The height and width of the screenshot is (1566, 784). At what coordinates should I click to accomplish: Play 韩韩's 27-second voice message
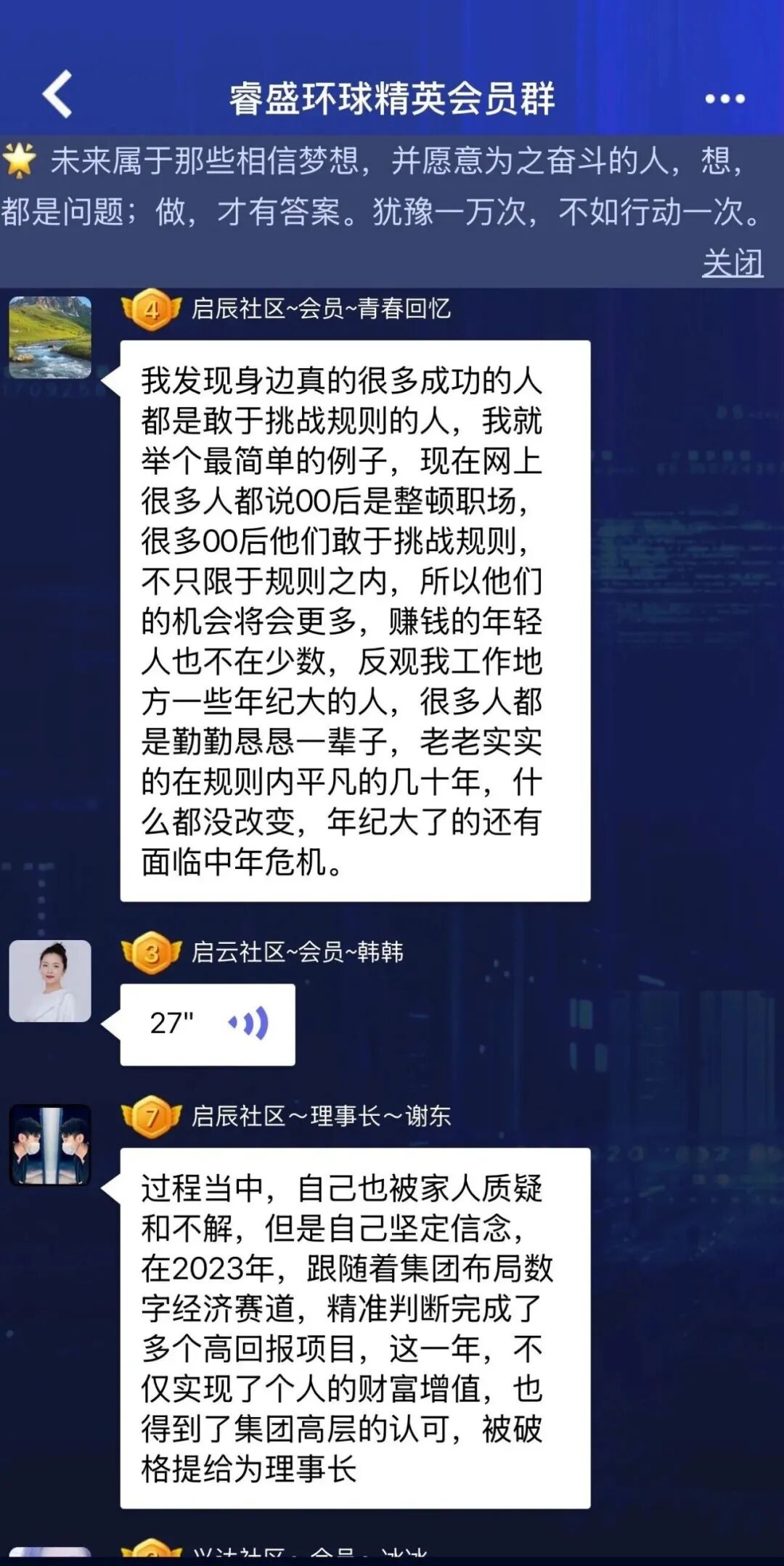click(x=208, y=1024)
